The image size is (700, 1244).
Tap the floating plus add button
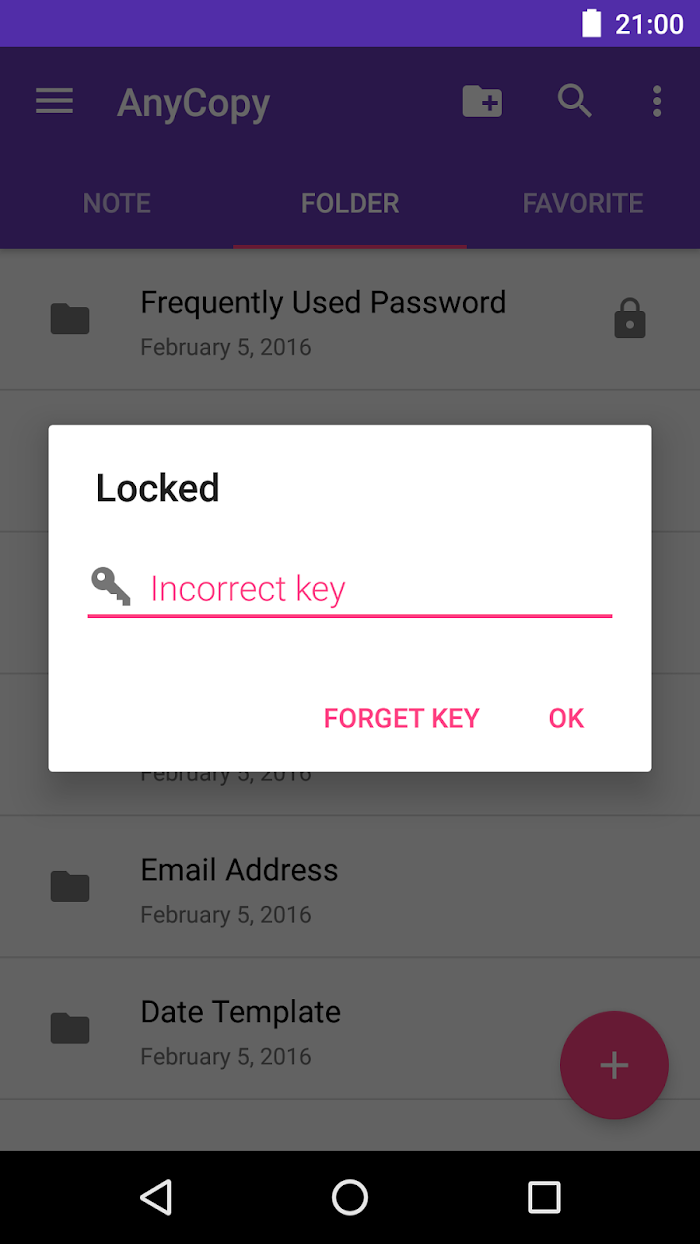click(x=614, y=1065)
